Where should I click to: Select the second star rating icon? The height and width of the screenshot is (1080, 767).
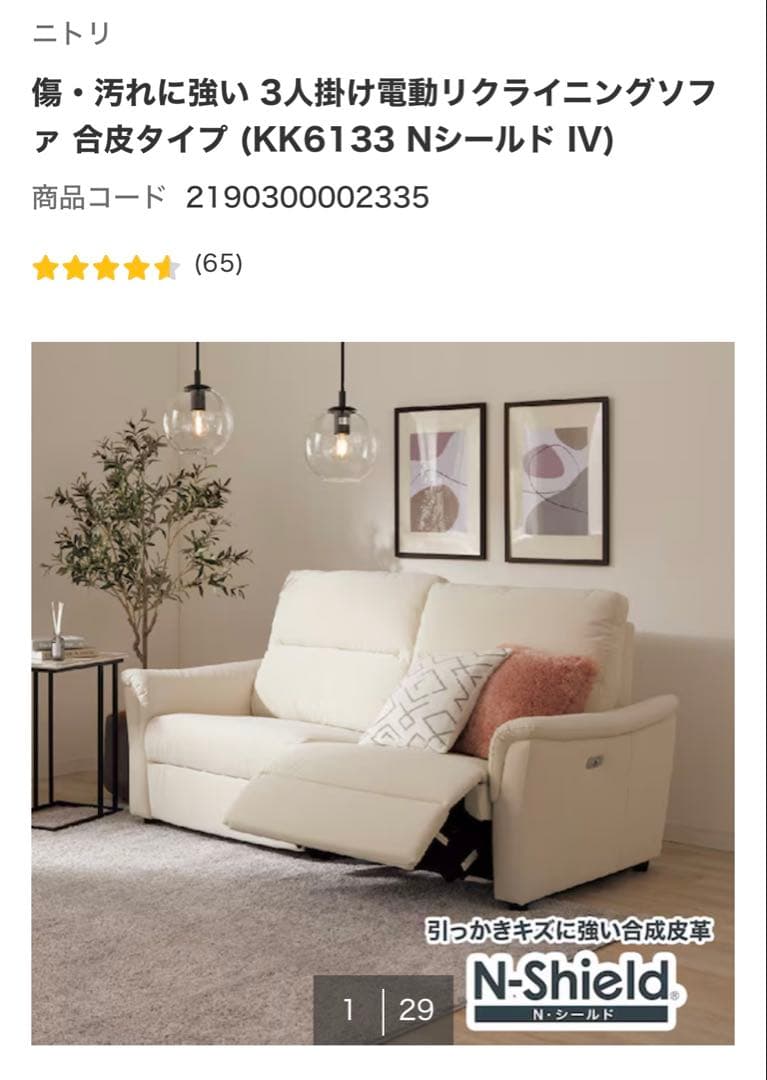(78, 266)
